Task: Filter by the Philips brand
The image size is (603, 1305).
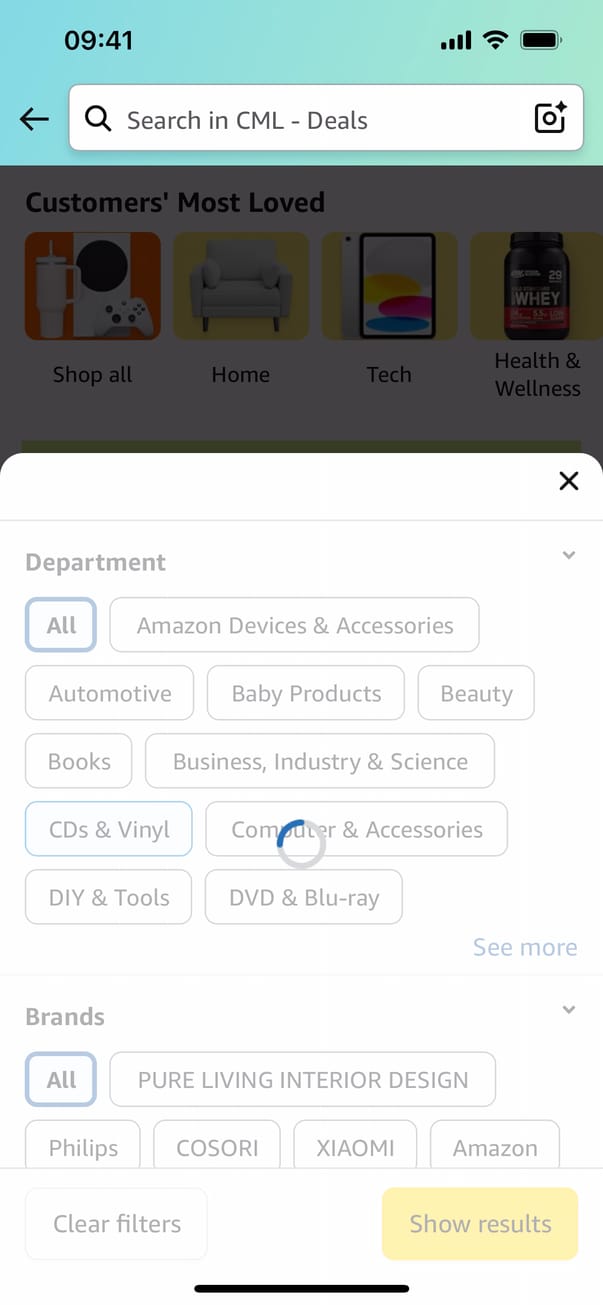Action: pos(83,1148)
